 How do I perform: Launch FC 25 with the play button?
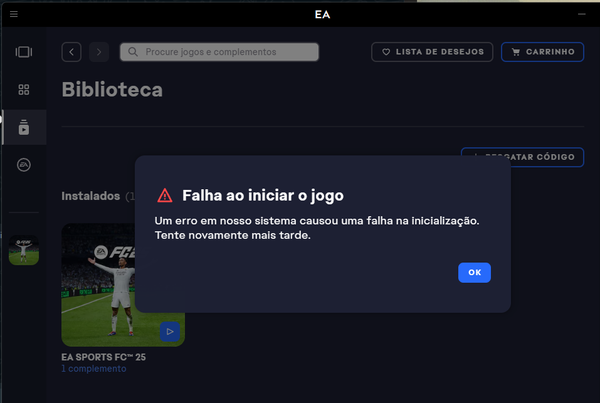tap(170, 331)
